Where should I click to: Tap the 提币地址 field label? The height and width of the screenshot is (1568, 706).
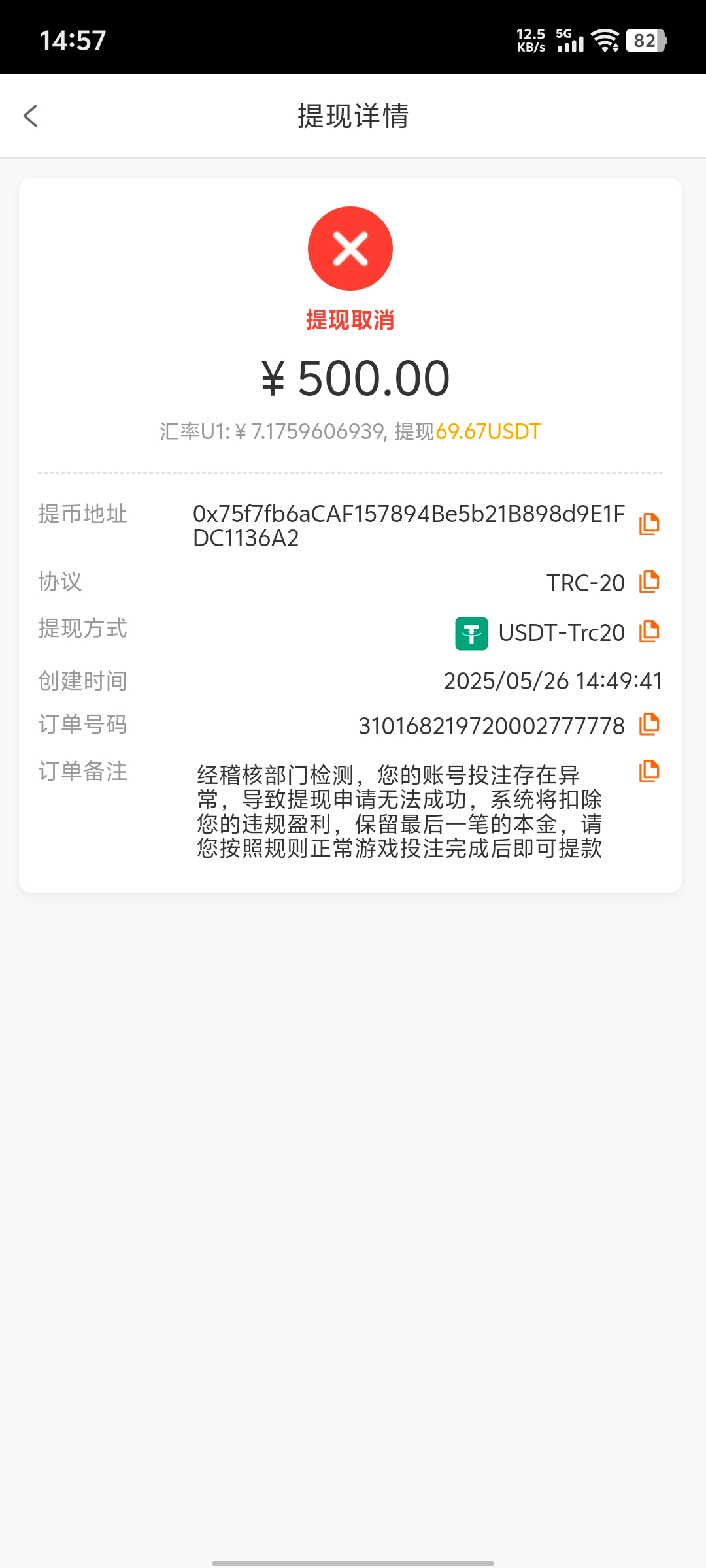(x=83, y=514)
